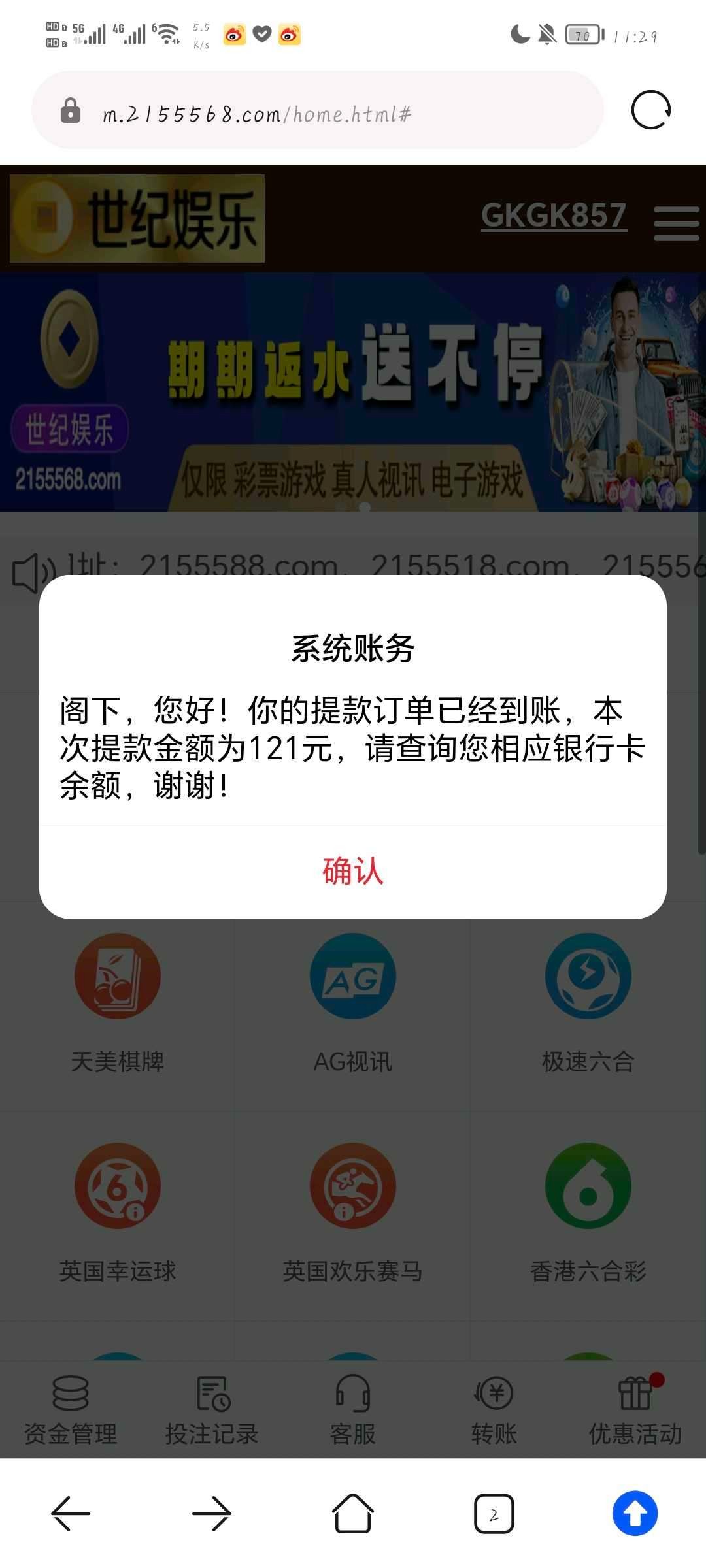Click the promotional 期期返水 banner

tap(352, 392)
